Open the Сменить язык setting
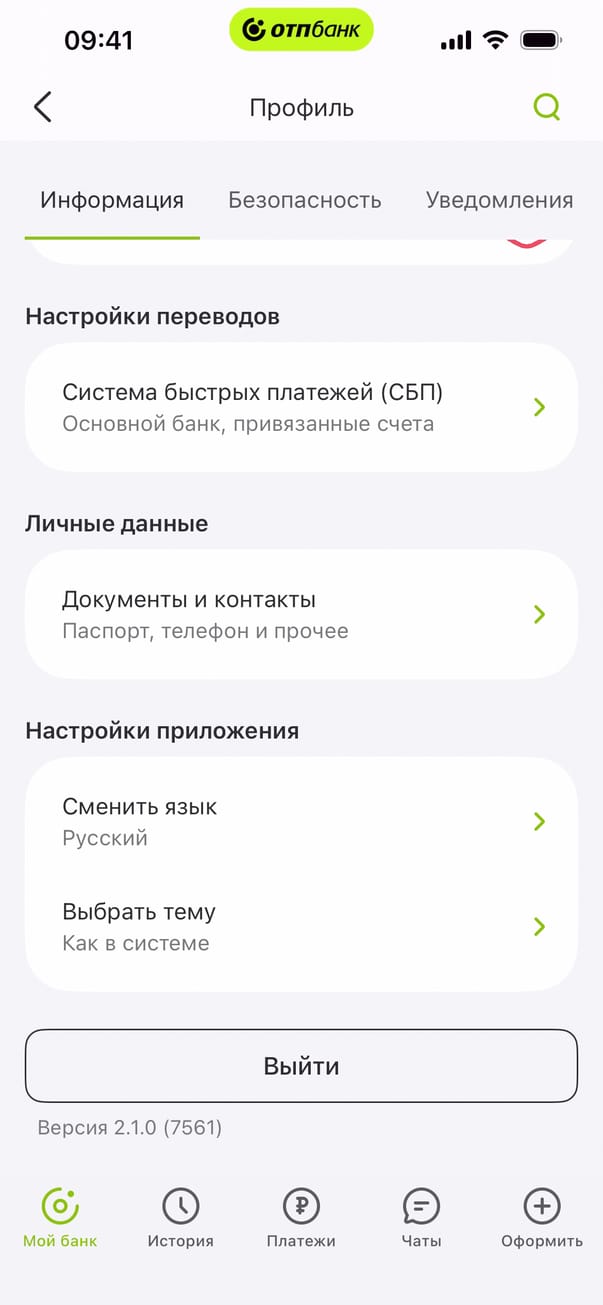Viewport: 603px width, 1305px height. coord(301,821)
